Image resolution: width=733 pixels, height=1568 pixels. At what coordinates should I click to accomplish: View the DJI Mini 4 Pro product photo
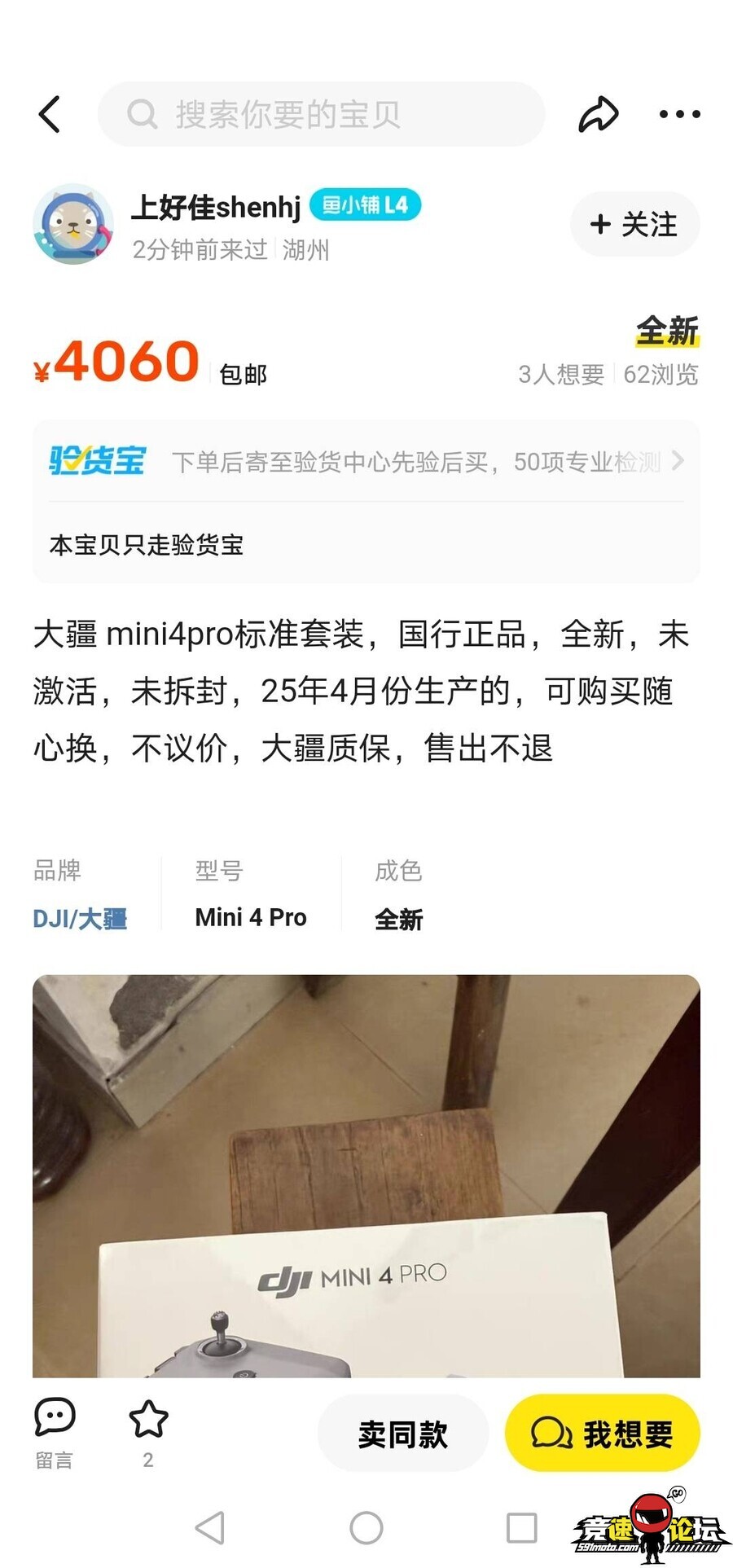(x=366, y=1176)
